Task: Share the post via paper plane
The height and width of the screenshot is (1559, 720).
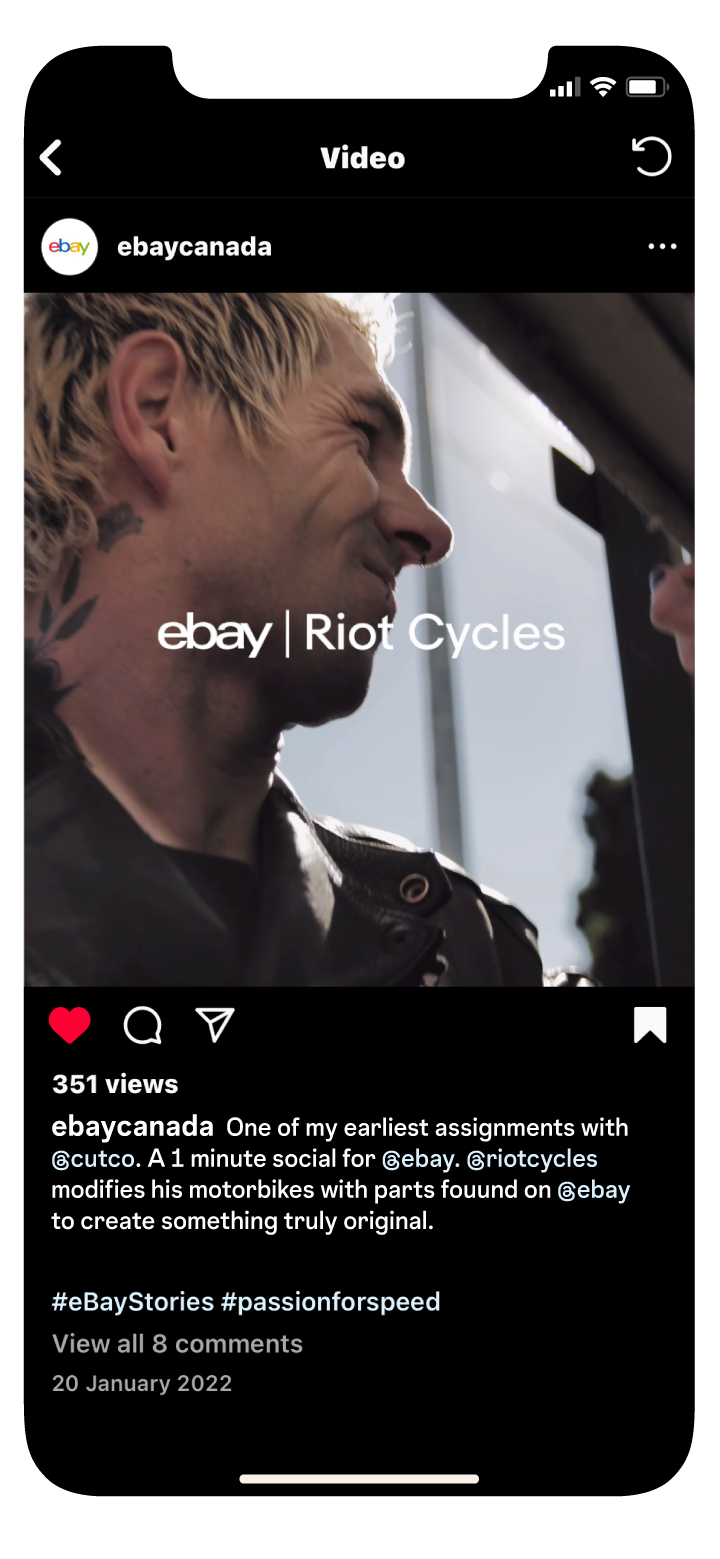Action: coord(215,1025)
